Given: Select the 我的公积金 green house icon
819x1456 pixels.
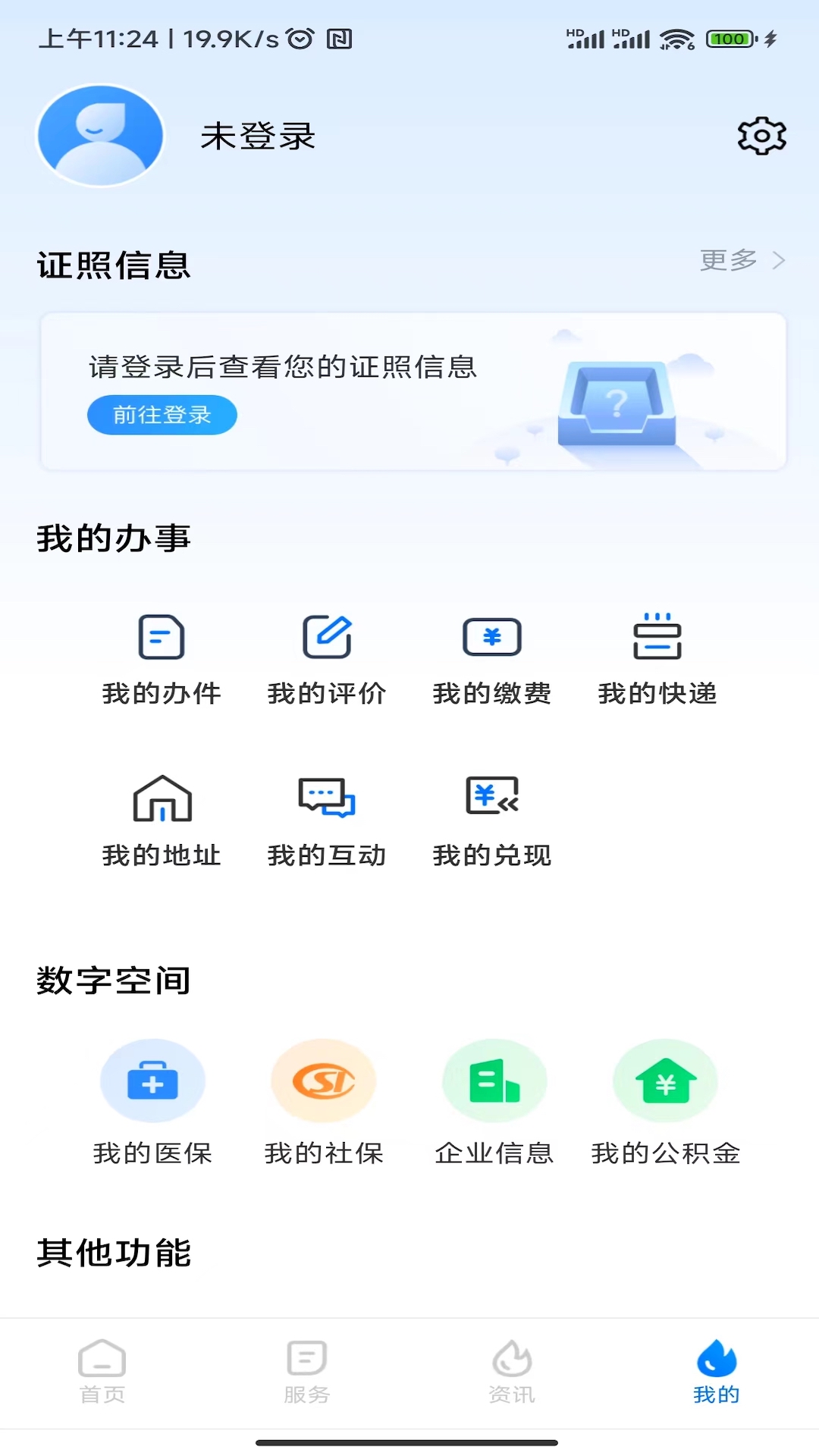Looking at the screenshot, I should click(666, 1082).
